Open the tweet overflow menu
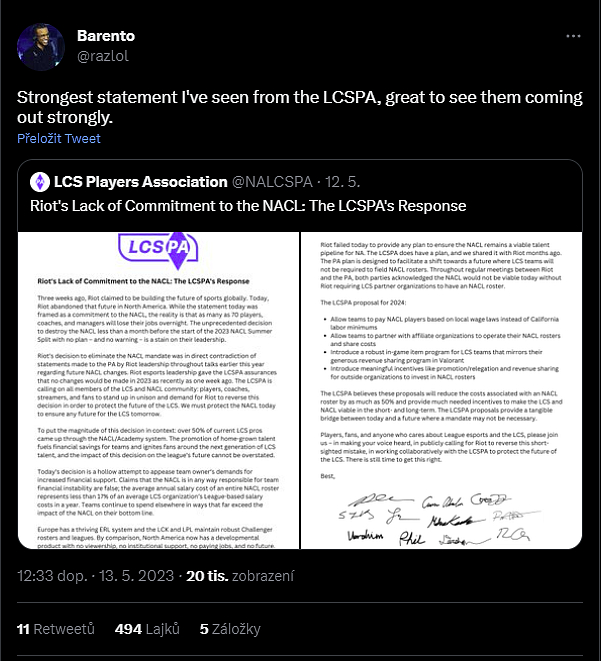The image size is (601, 661). point(573,35)
